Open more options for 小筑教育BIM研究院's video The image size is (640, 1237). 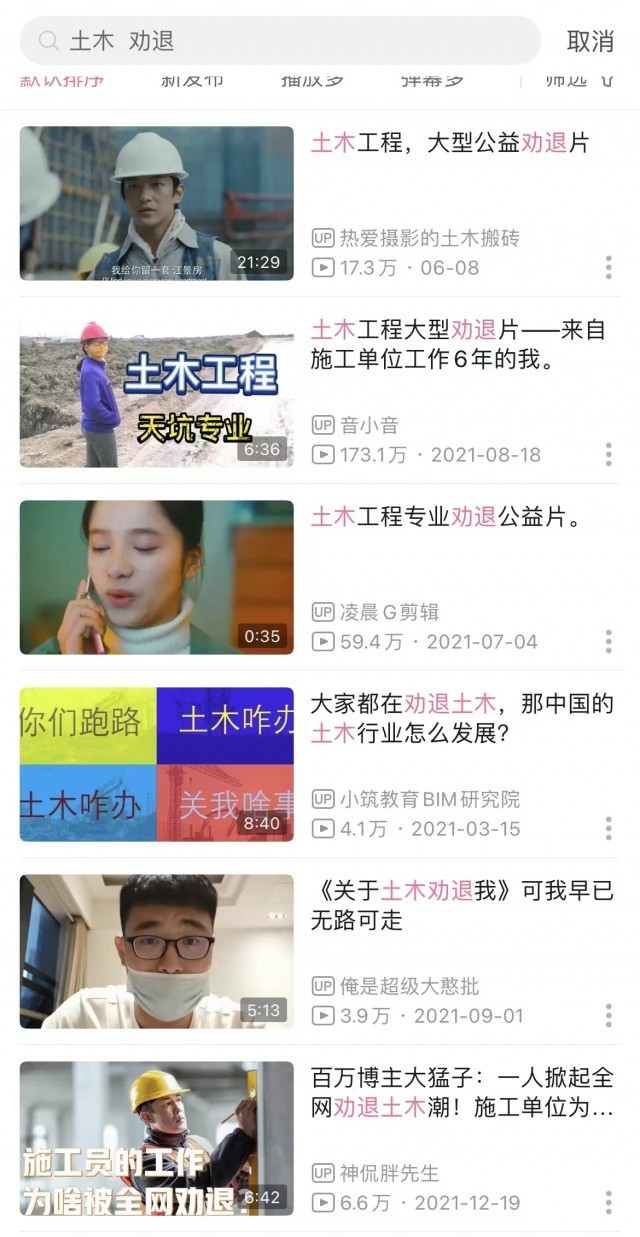point(608,829)
